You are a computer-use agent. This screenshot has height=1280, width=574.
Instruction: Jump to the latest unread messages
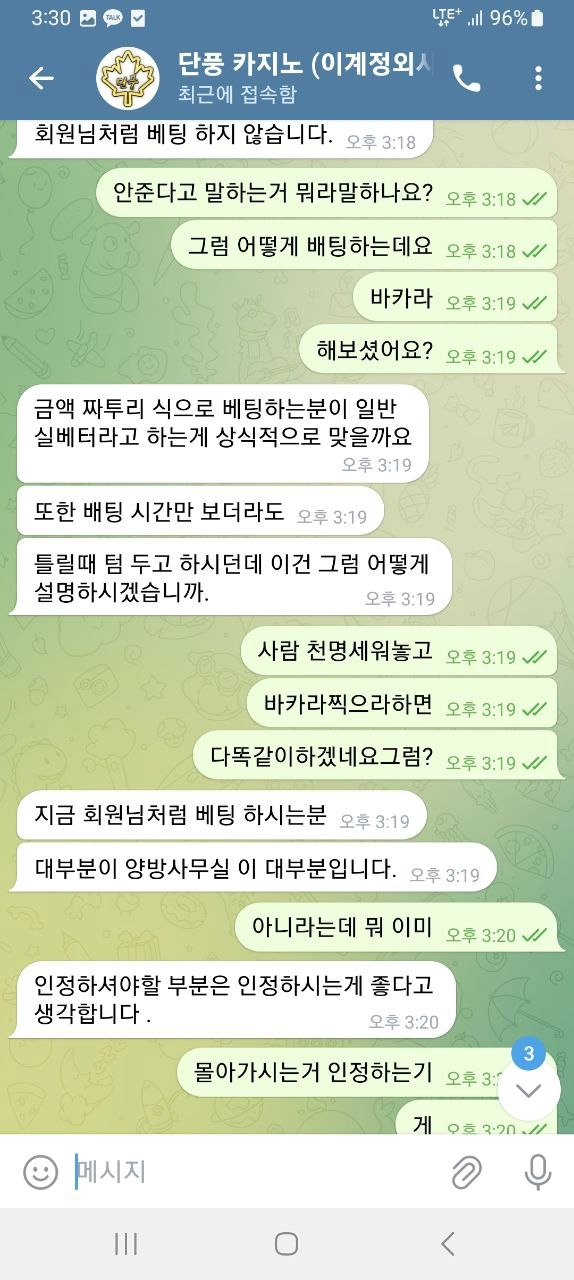[528, 1087]
